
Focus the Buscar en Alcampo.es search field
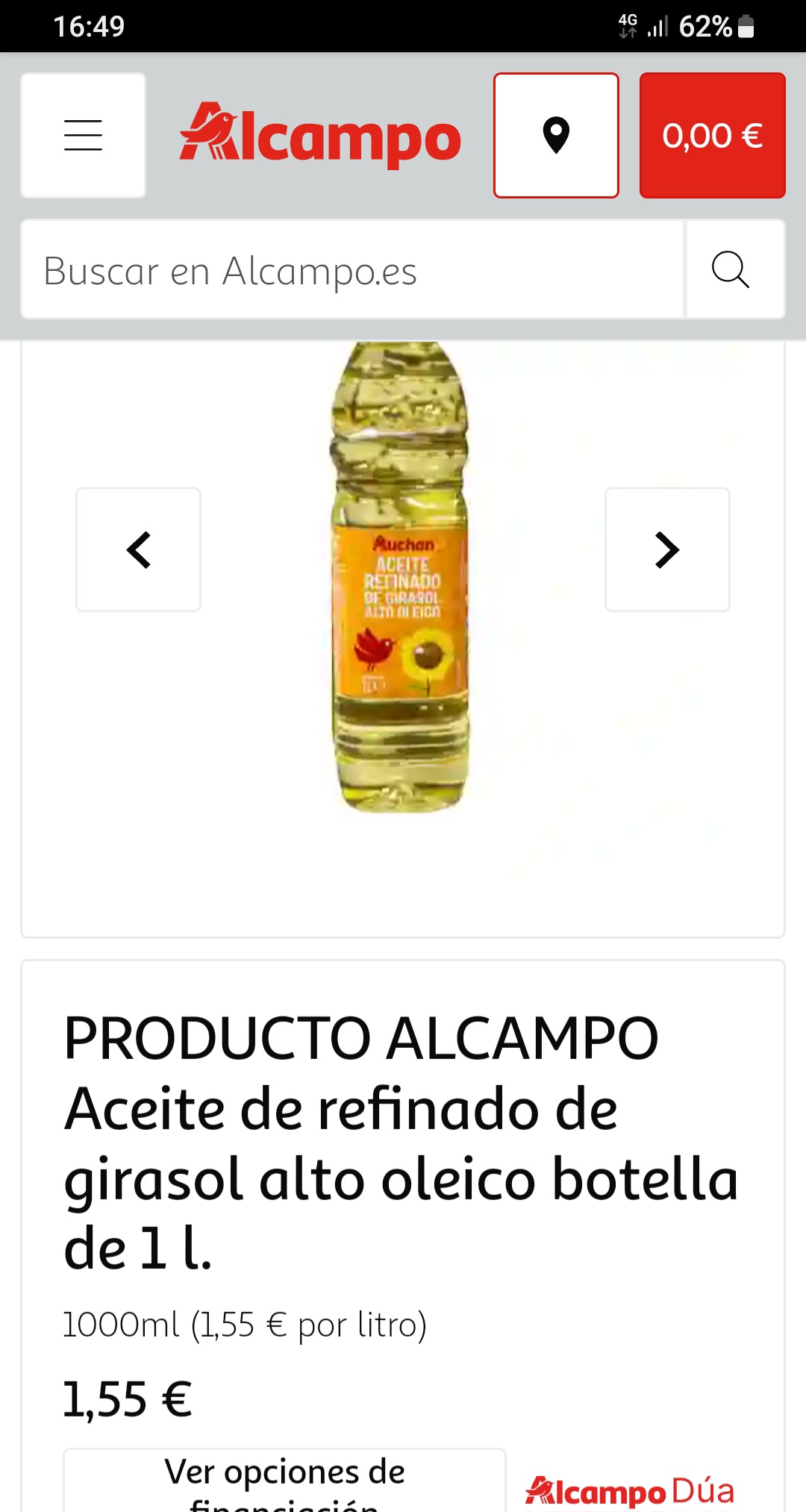pyautogui.click(x=352, y=270)
